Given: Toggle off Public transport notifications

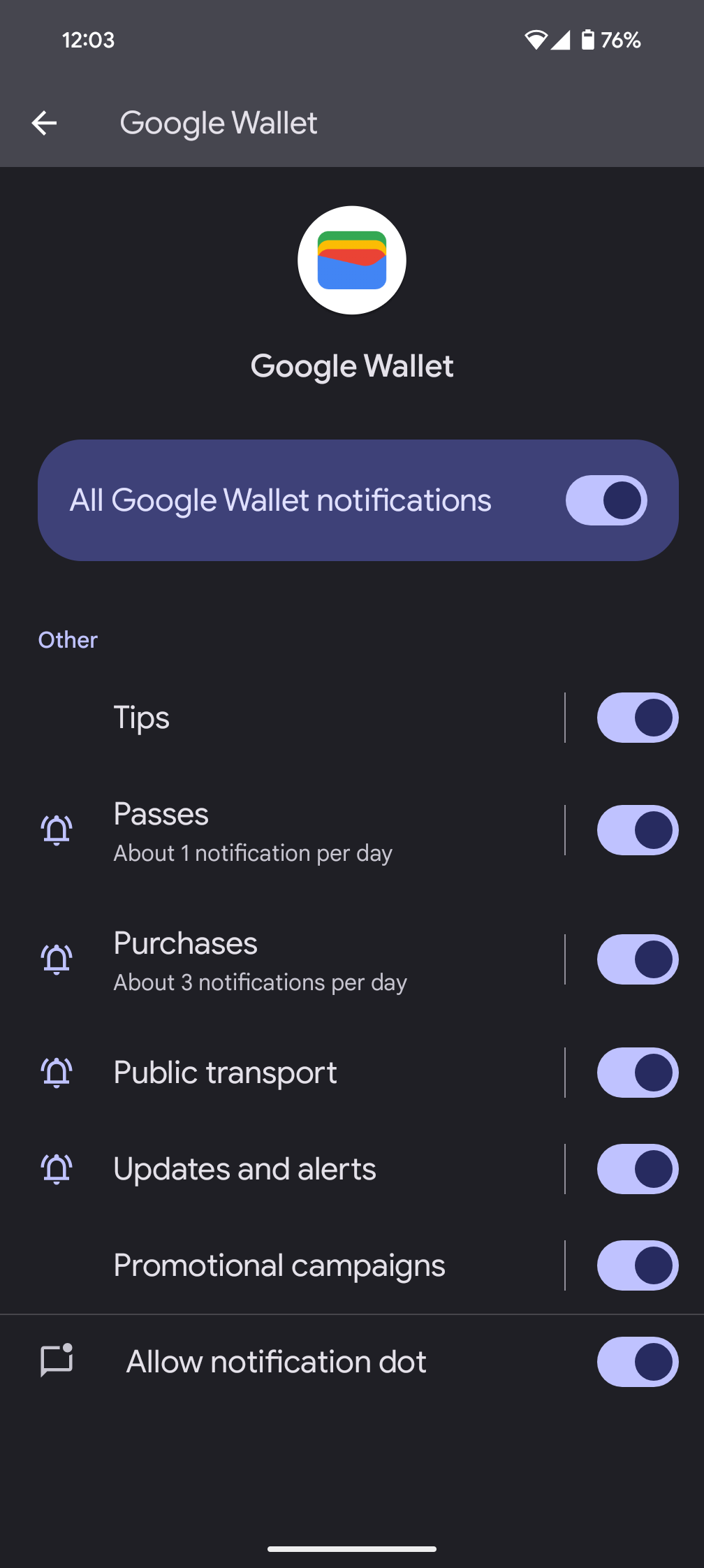Looking at the screenshot, I should tap(637, 1072).
